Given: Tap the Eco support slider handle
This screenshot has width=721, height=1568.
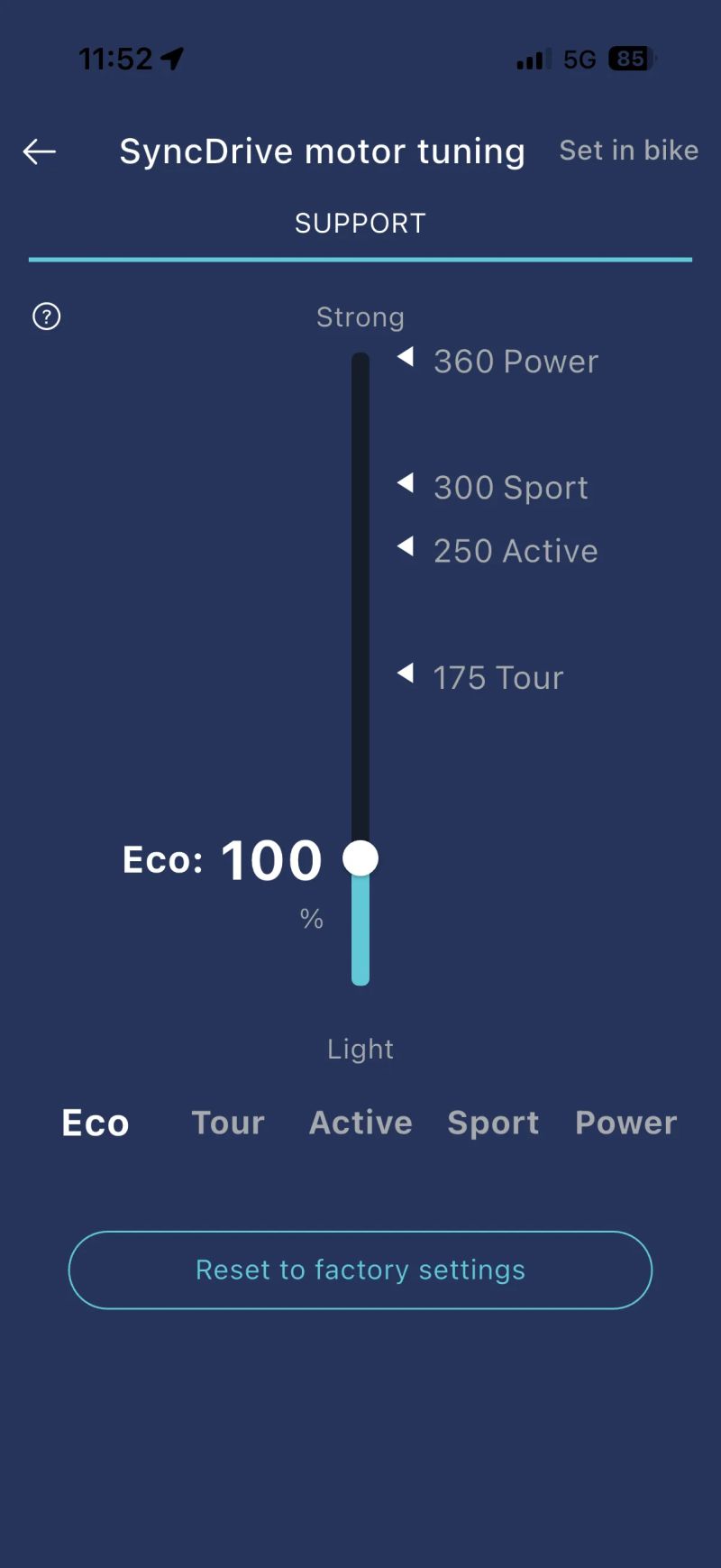Looking at the screenshot, I should [x=360, y=858].
